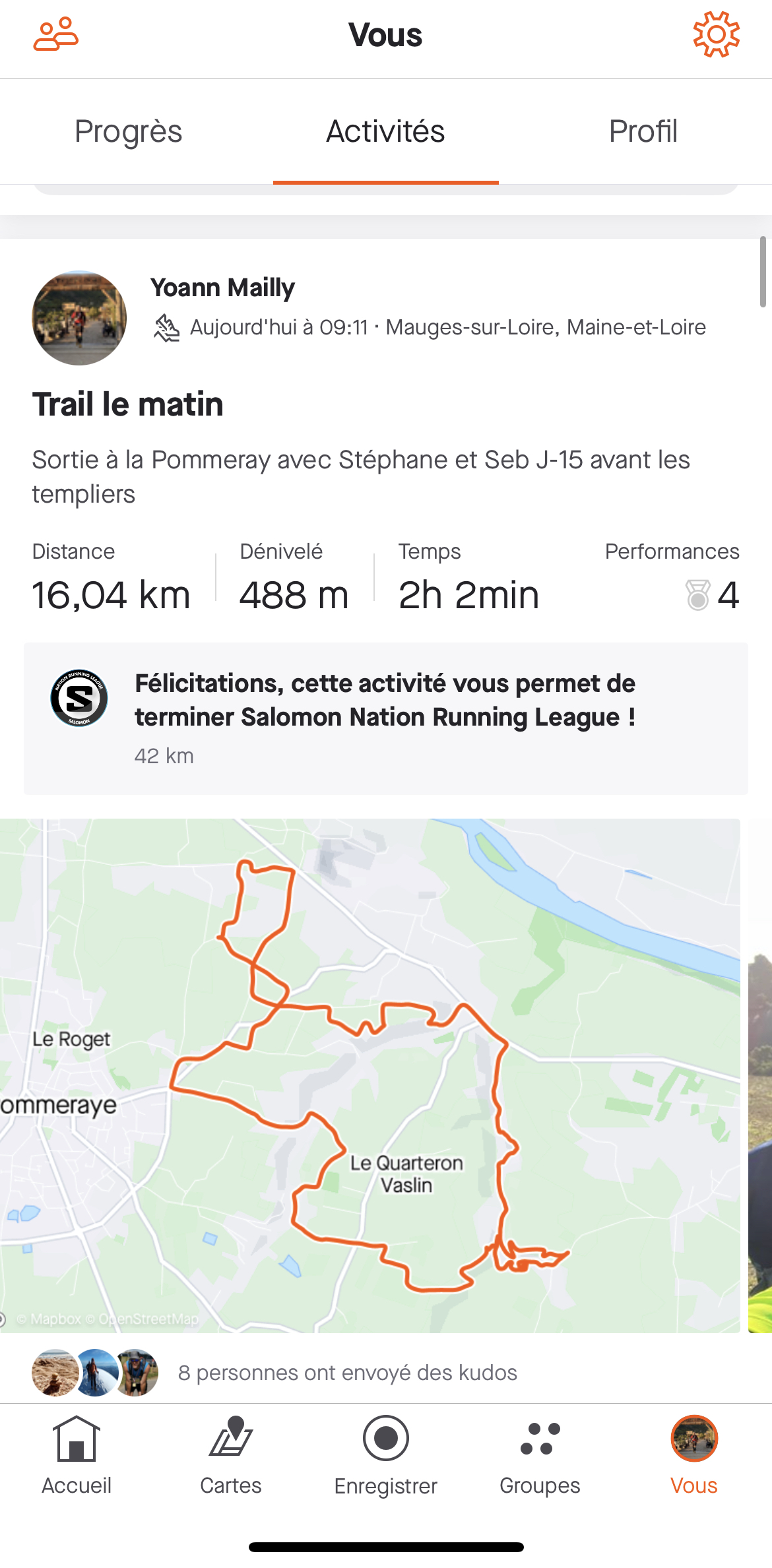View the Salomon Nation Running League challenge
Image resolution: width=772 pixels, height=1568 pixels.
(x=386, y=718)
